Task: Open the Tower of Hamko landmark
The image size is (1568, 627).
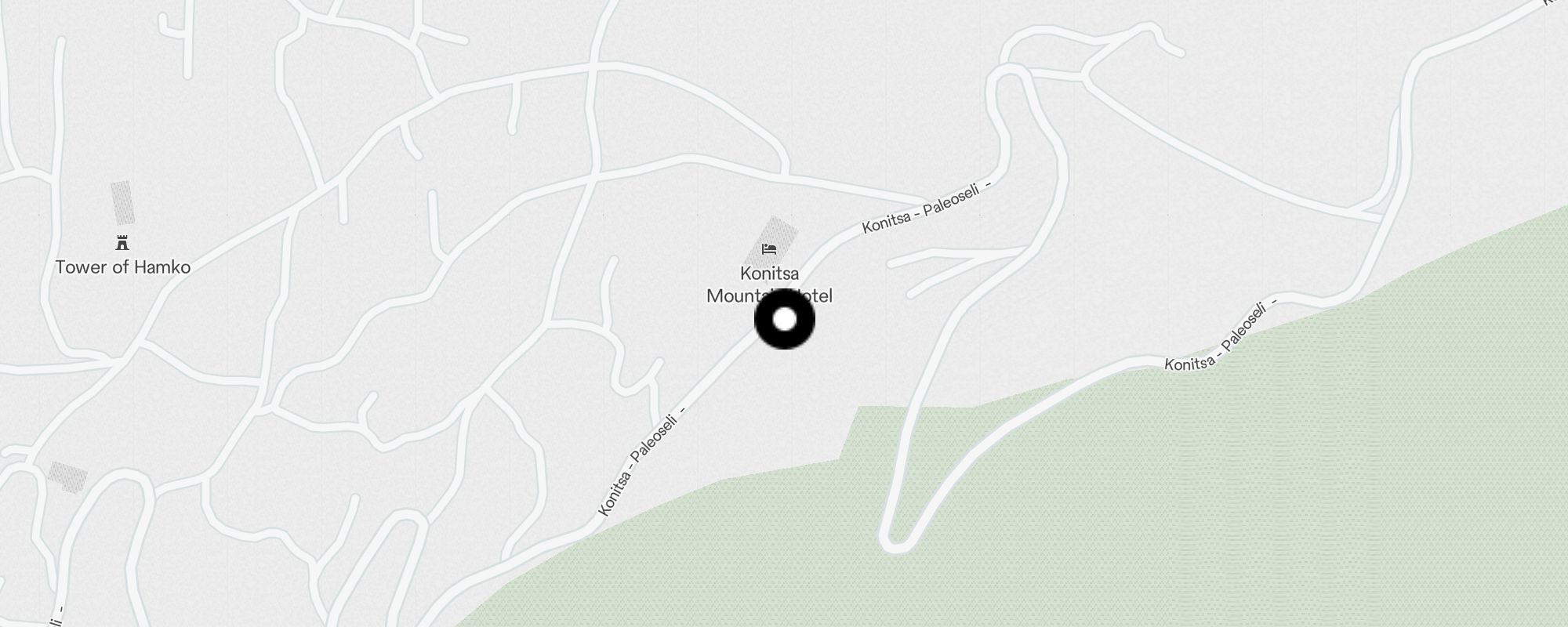Action: point(122,243)
